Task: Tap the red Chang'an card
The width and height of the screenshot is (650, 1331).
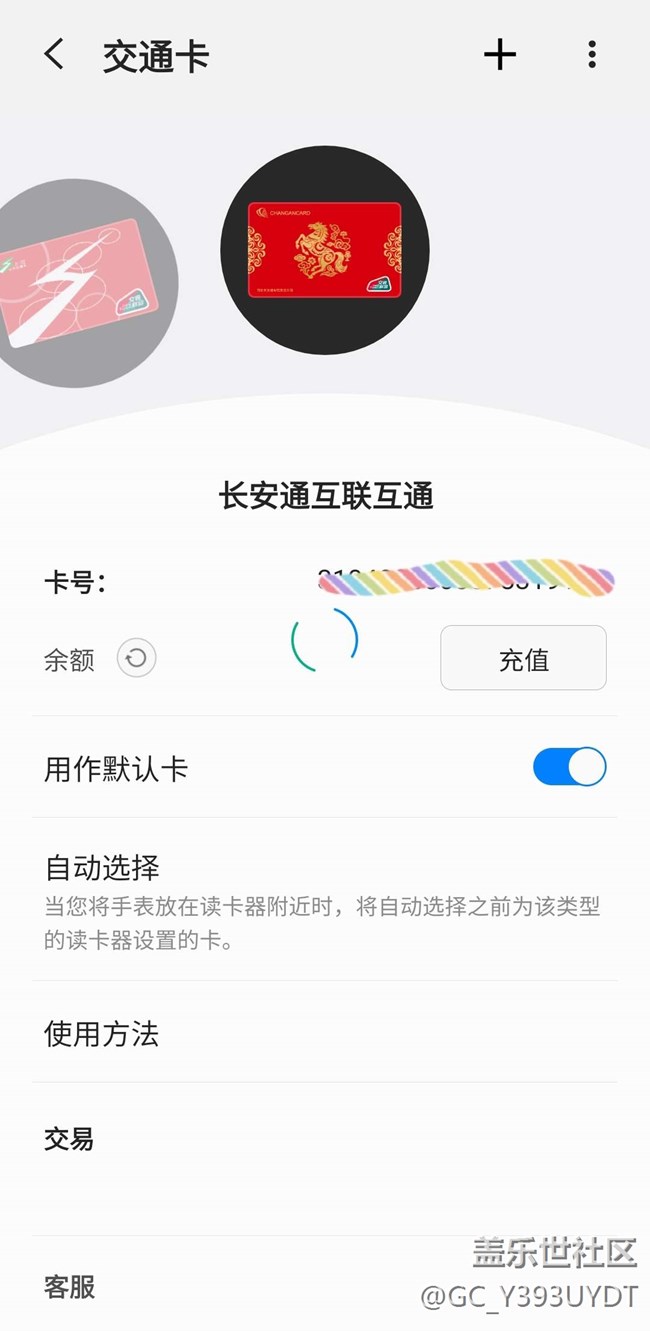Action: click(324, 250)
